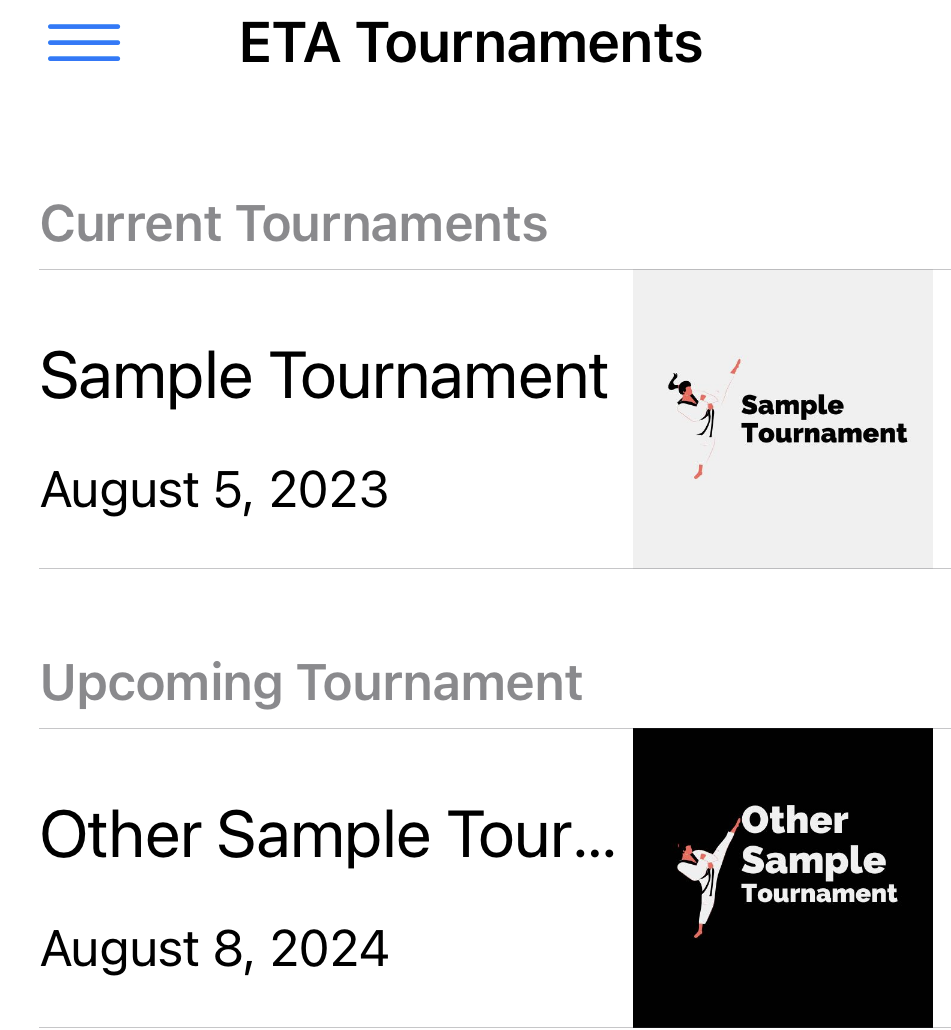Open the Sample Tournament on August 5, 2023
The width and height of the screenshot is (951, 1030).
click(324, 420)
